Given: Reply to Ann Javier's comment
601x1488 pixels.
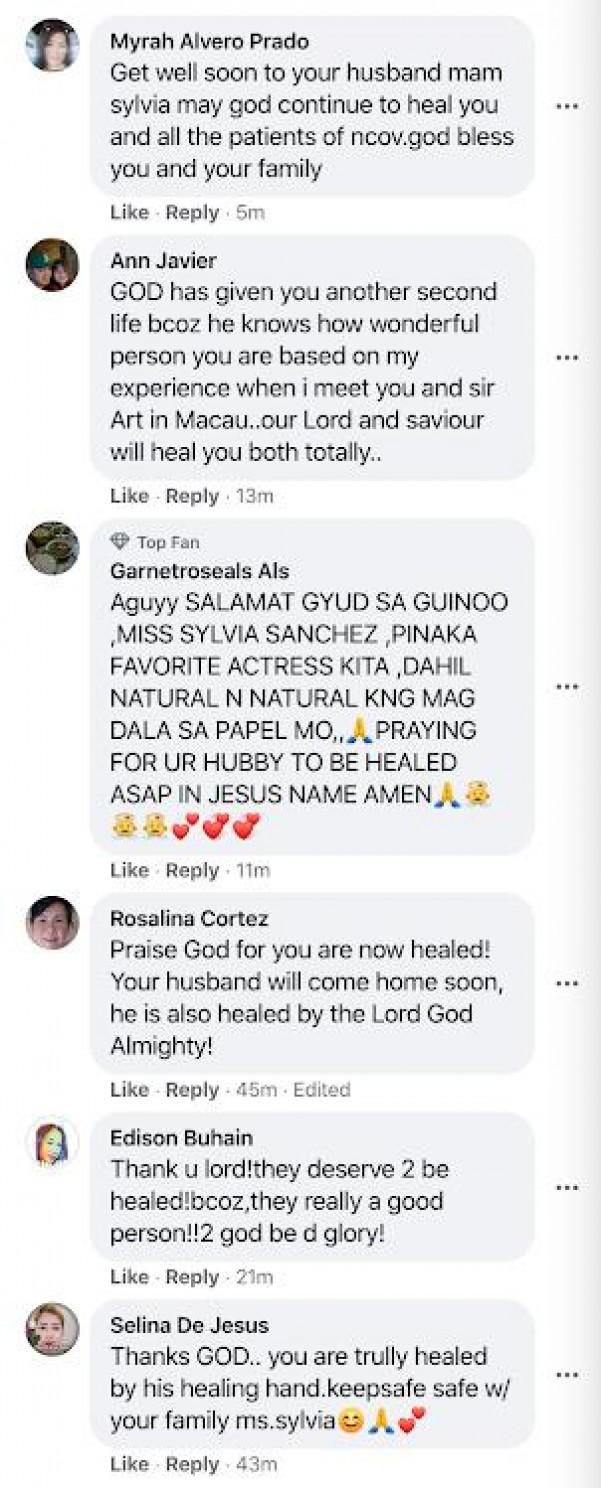Looking at the screenshot, I should click(x=192, y=496).
